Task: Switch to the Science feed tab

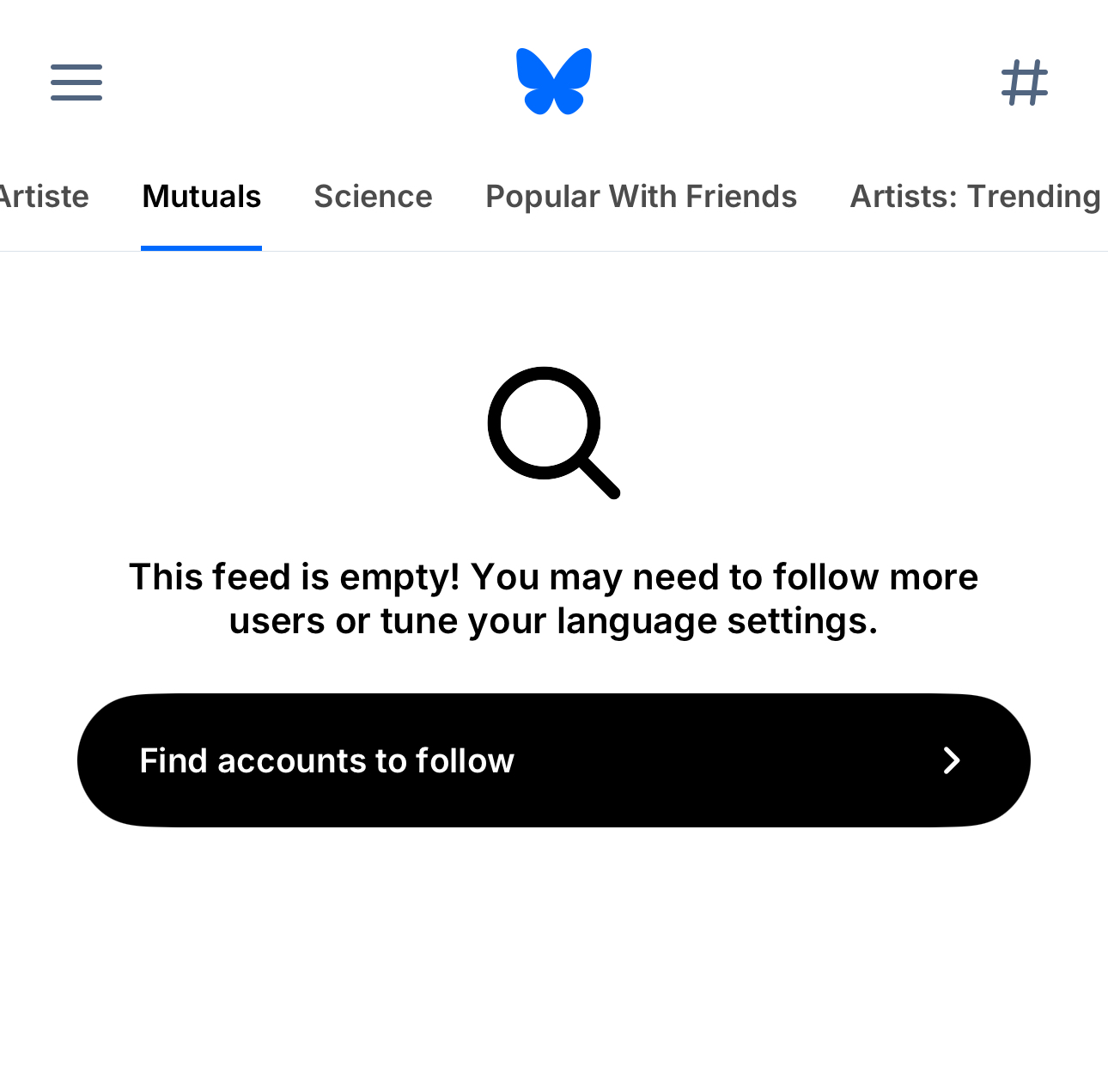Action: pos(373,197)
